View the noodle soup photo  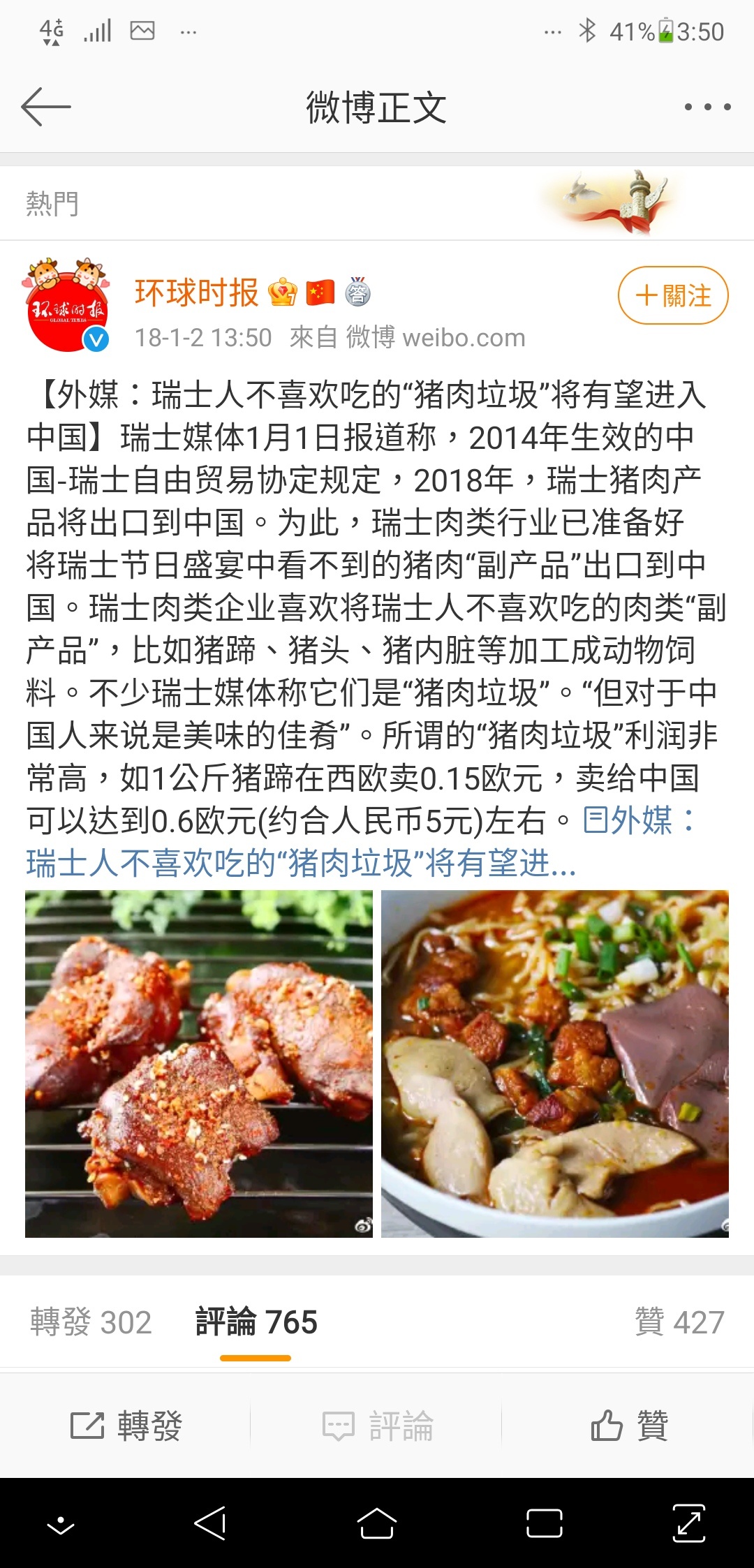pyautogui.click(x=555, y=1063)
